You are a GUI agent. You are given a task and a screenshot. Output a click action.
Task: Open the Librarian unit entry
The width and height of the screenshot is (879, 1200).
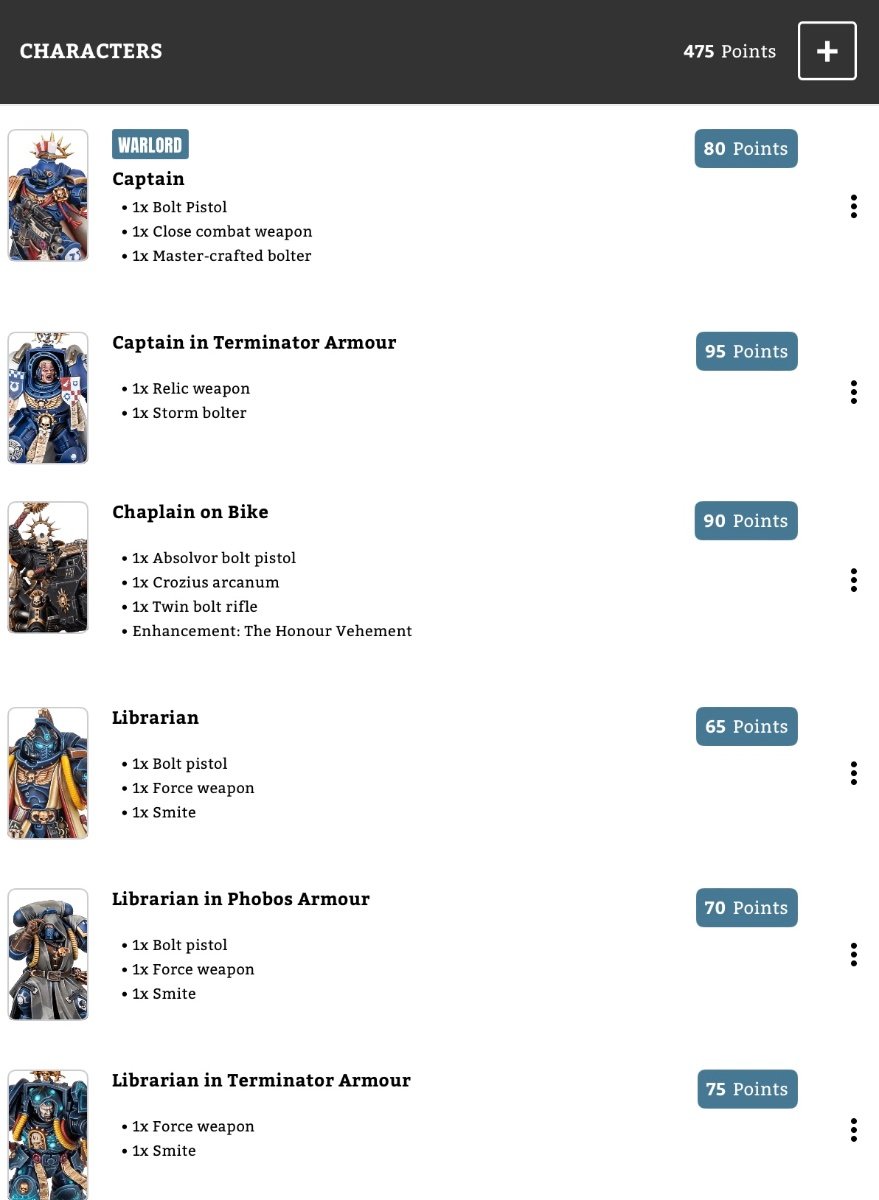pyautogui.click(x=155, y=718)
